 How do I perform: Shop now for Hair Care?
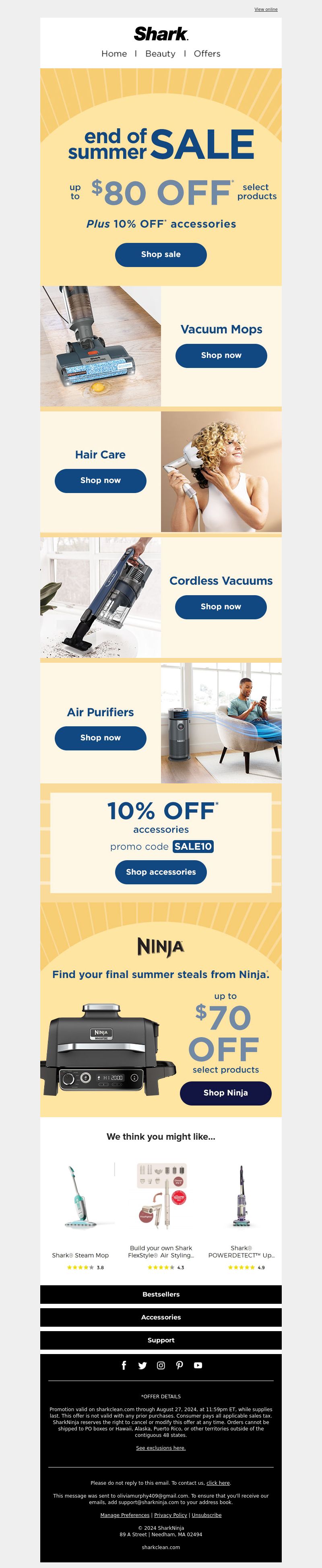101,480
